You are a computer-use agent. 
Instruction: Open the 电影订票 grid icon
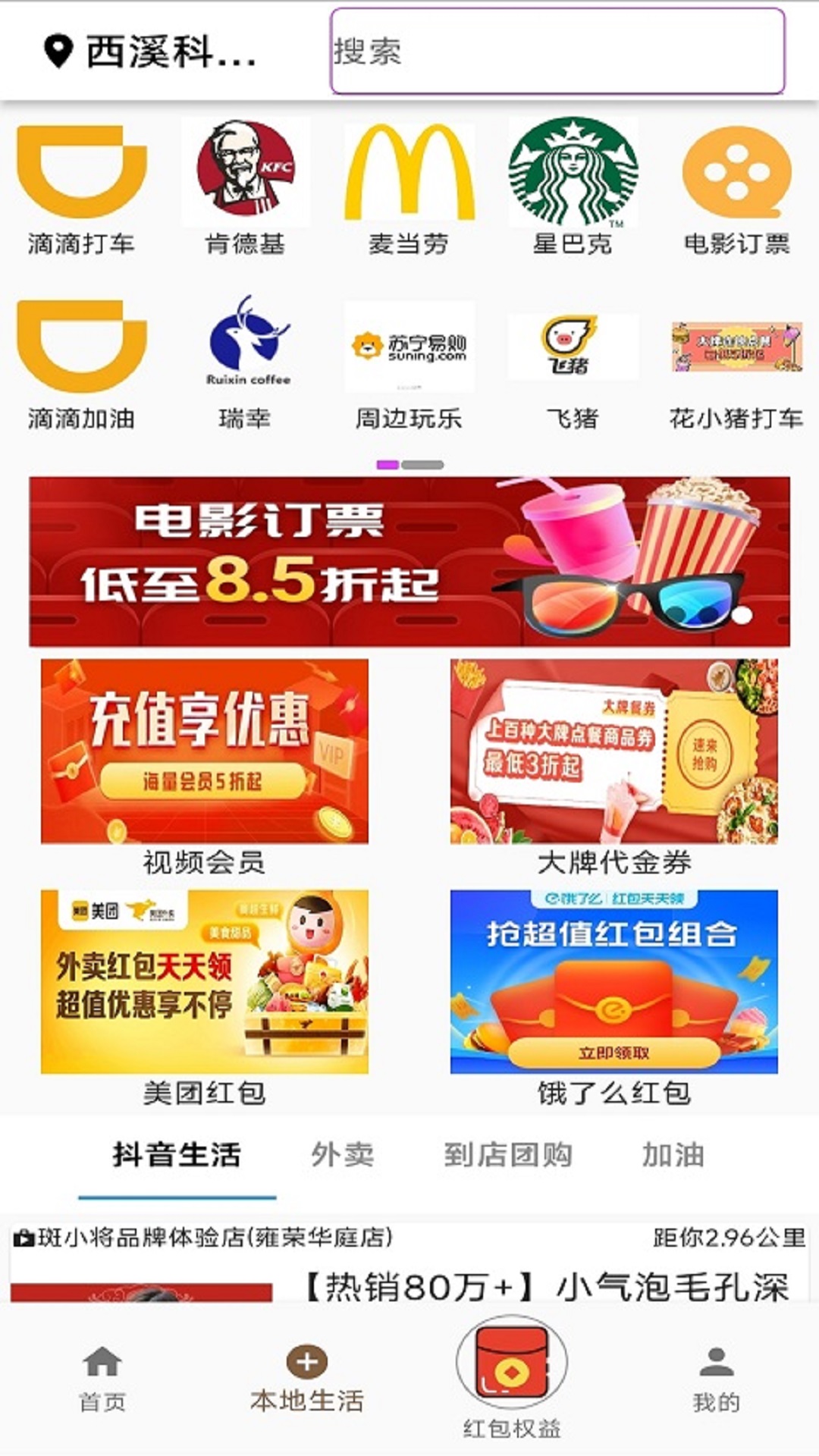pyautogui.click(x=736, y=190)
